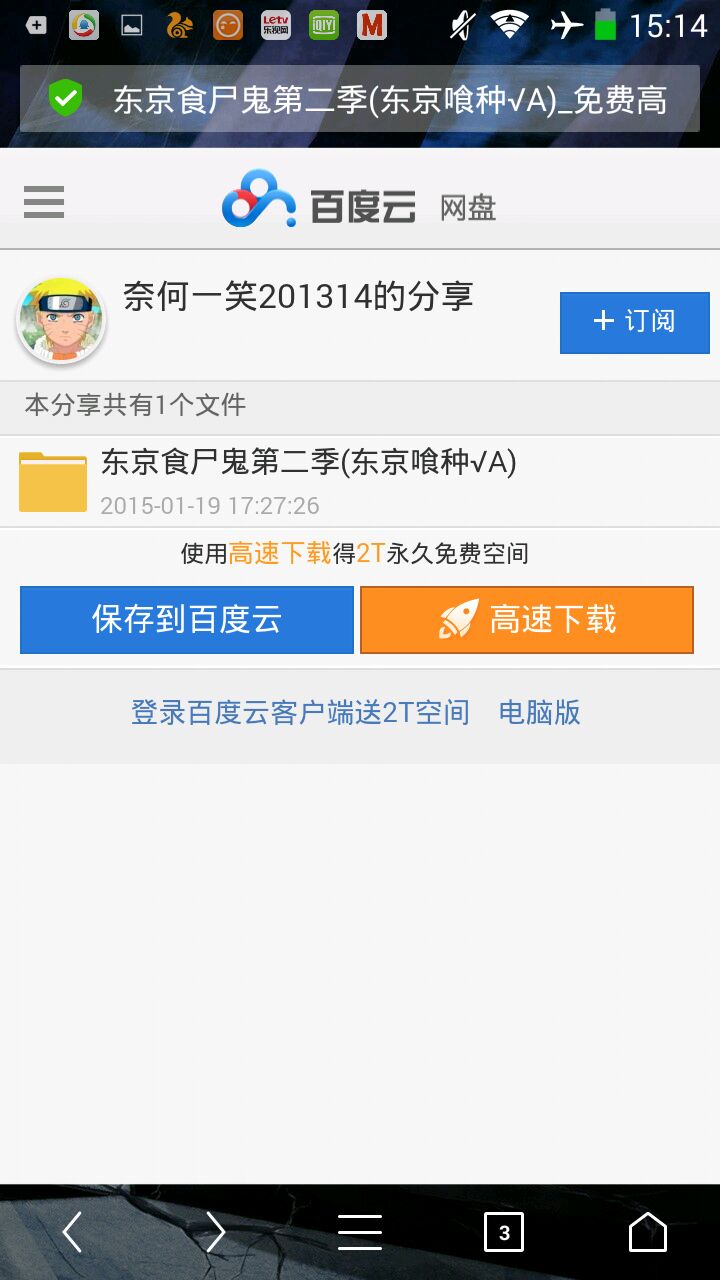View the sharer's profile avatar
This screenshot has width=720, height=1280.
point(62,321)
